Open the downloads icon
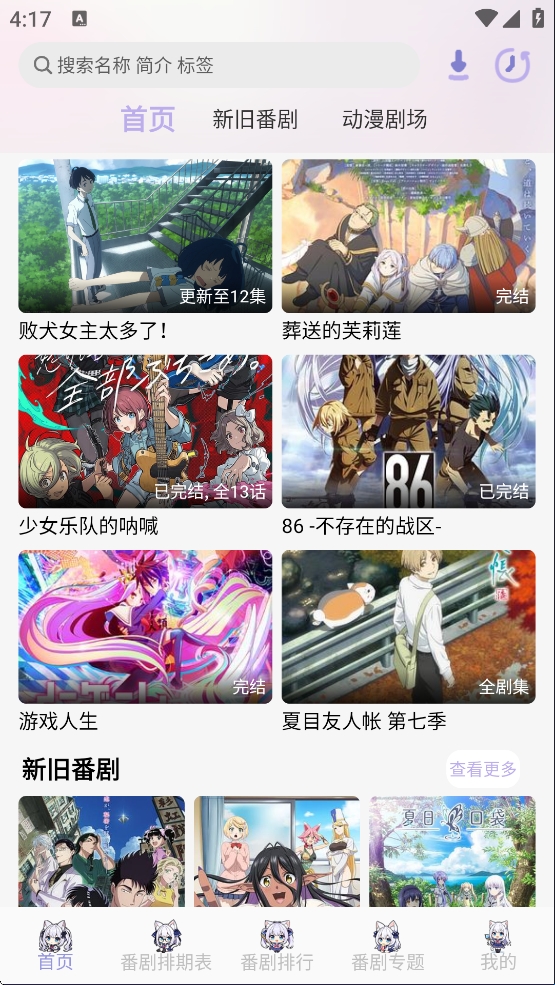Image resolution: width=555 pixels, height=985 pixels. (459, 65)
